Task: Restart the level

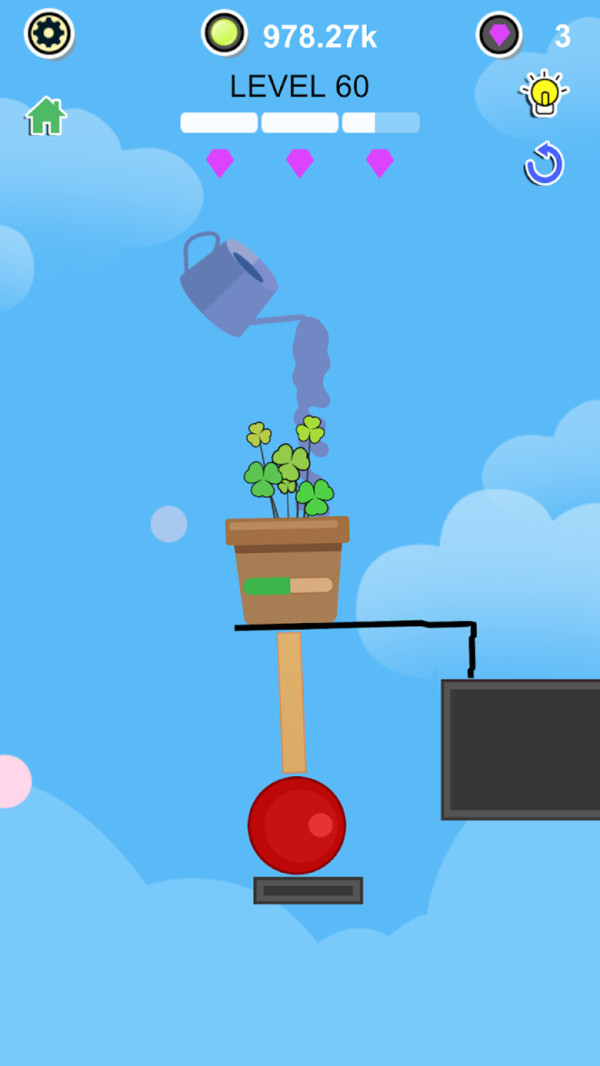Action: (x=544, y=164)
